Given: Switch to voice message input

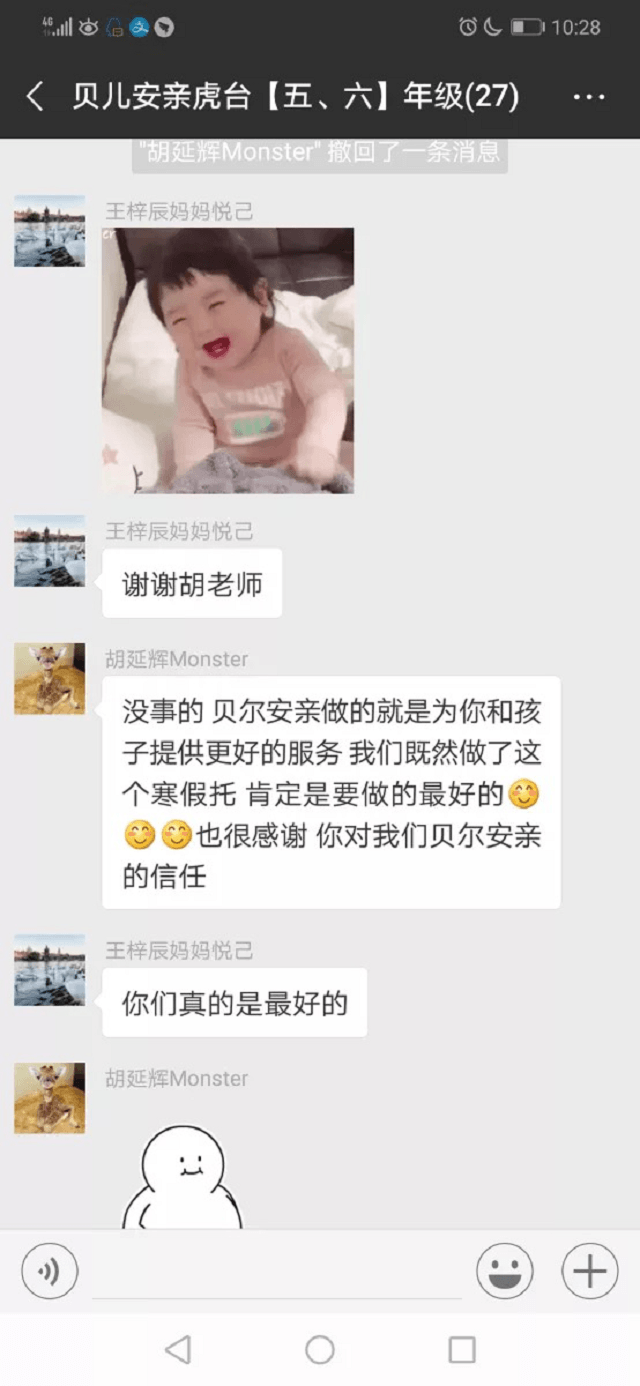Looking at the screenshot, I should point(50,1271).
